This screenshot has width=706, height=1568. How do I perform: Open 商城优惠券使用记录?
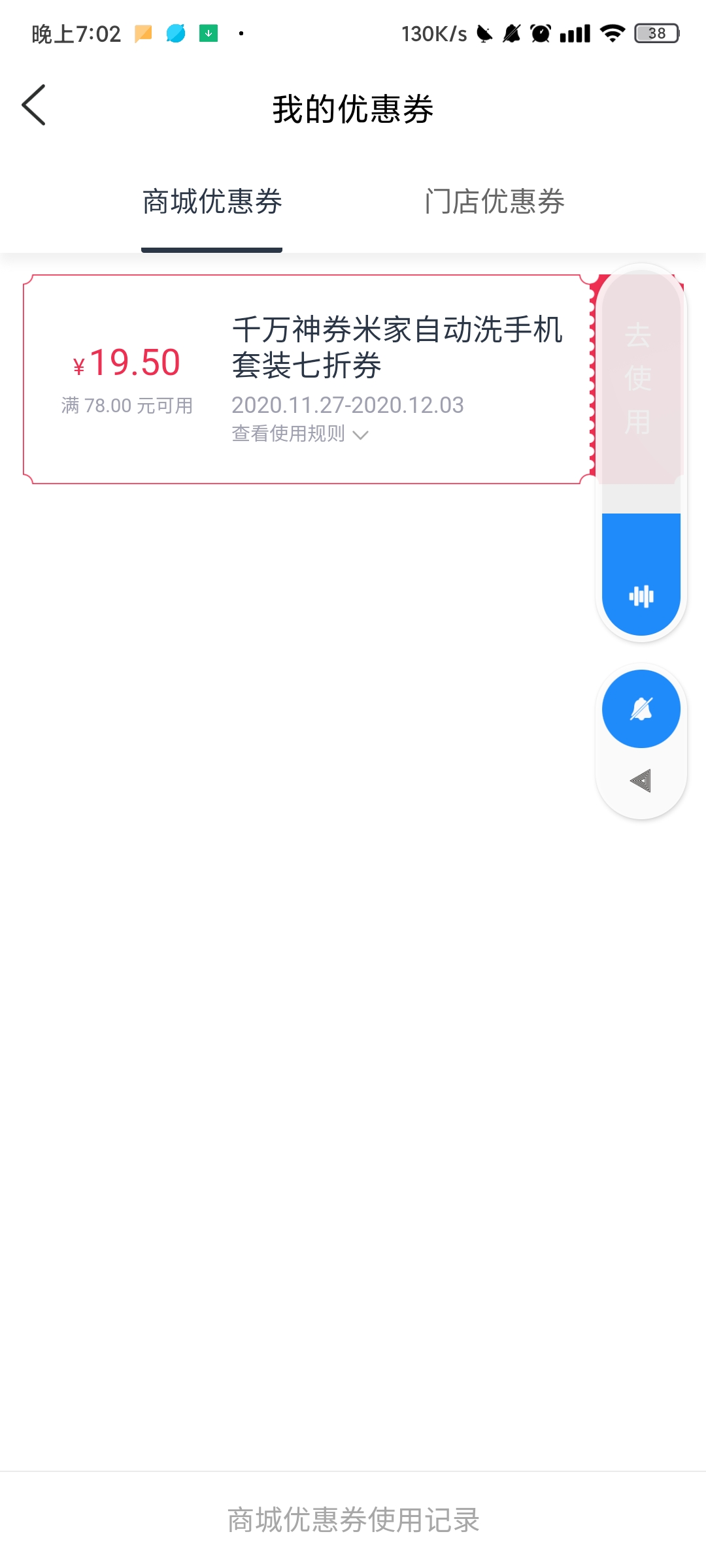353,1520
